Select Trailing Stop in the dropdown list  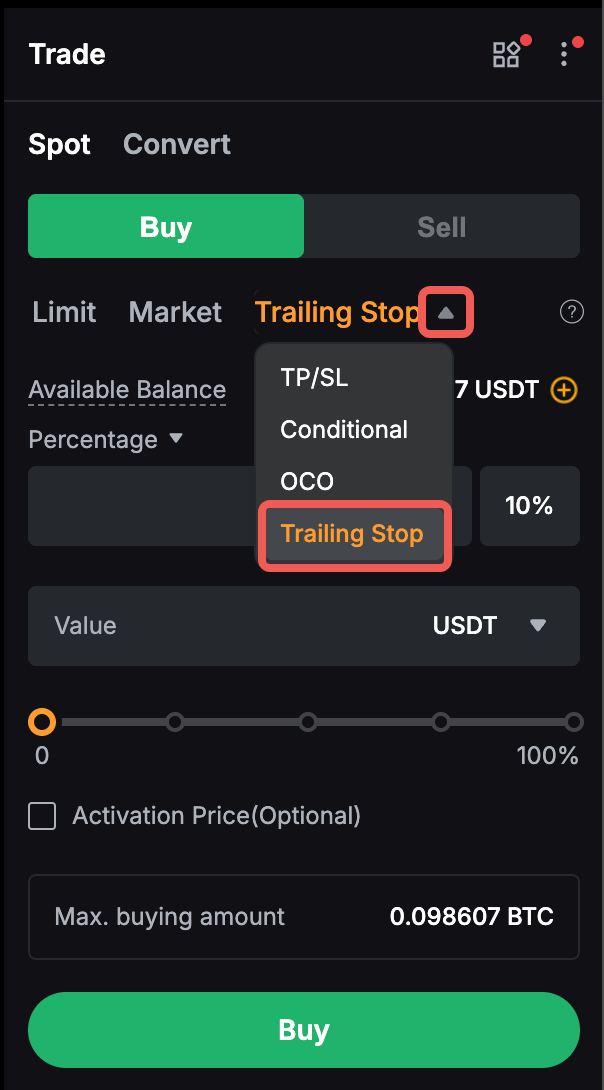click(353, 534)
